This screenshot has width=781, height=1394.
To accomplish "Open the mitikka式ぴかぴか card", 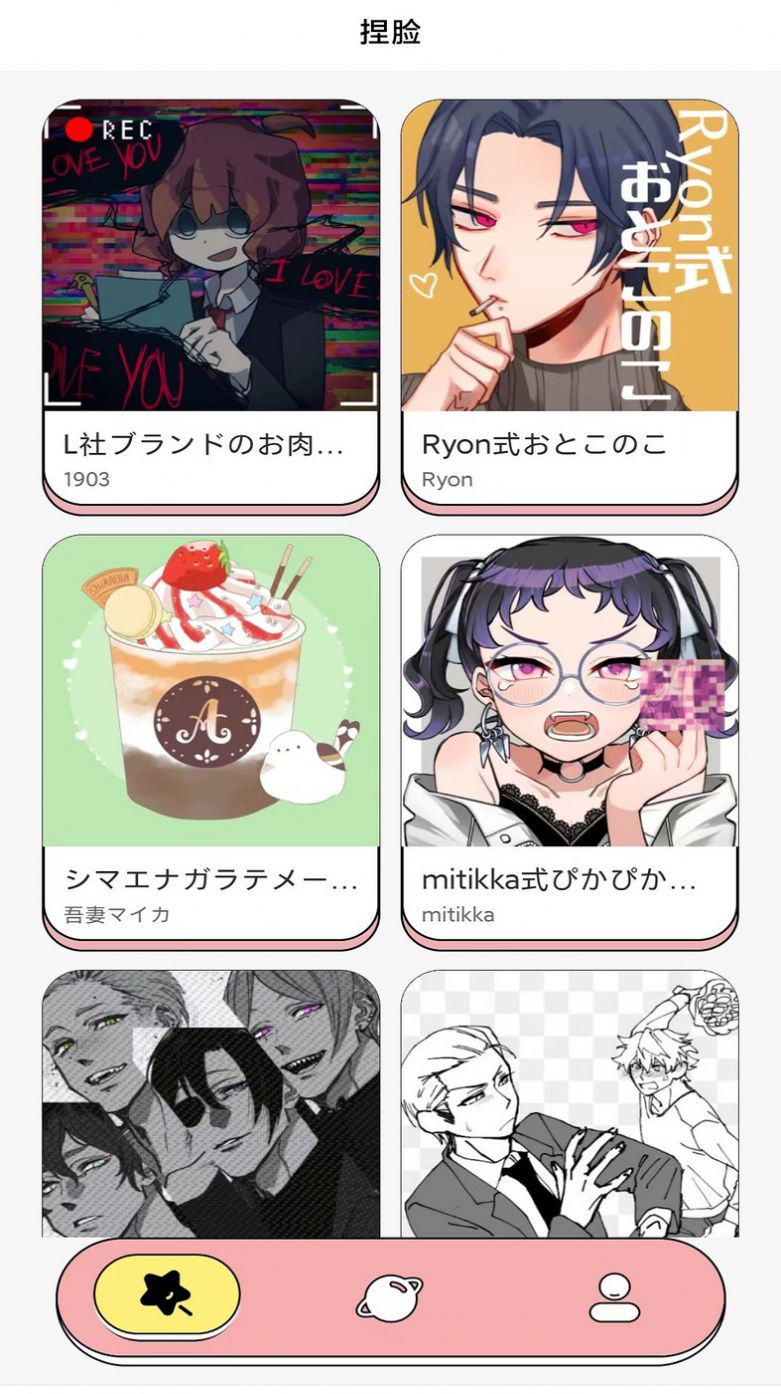I will click(x=569, y=736).
